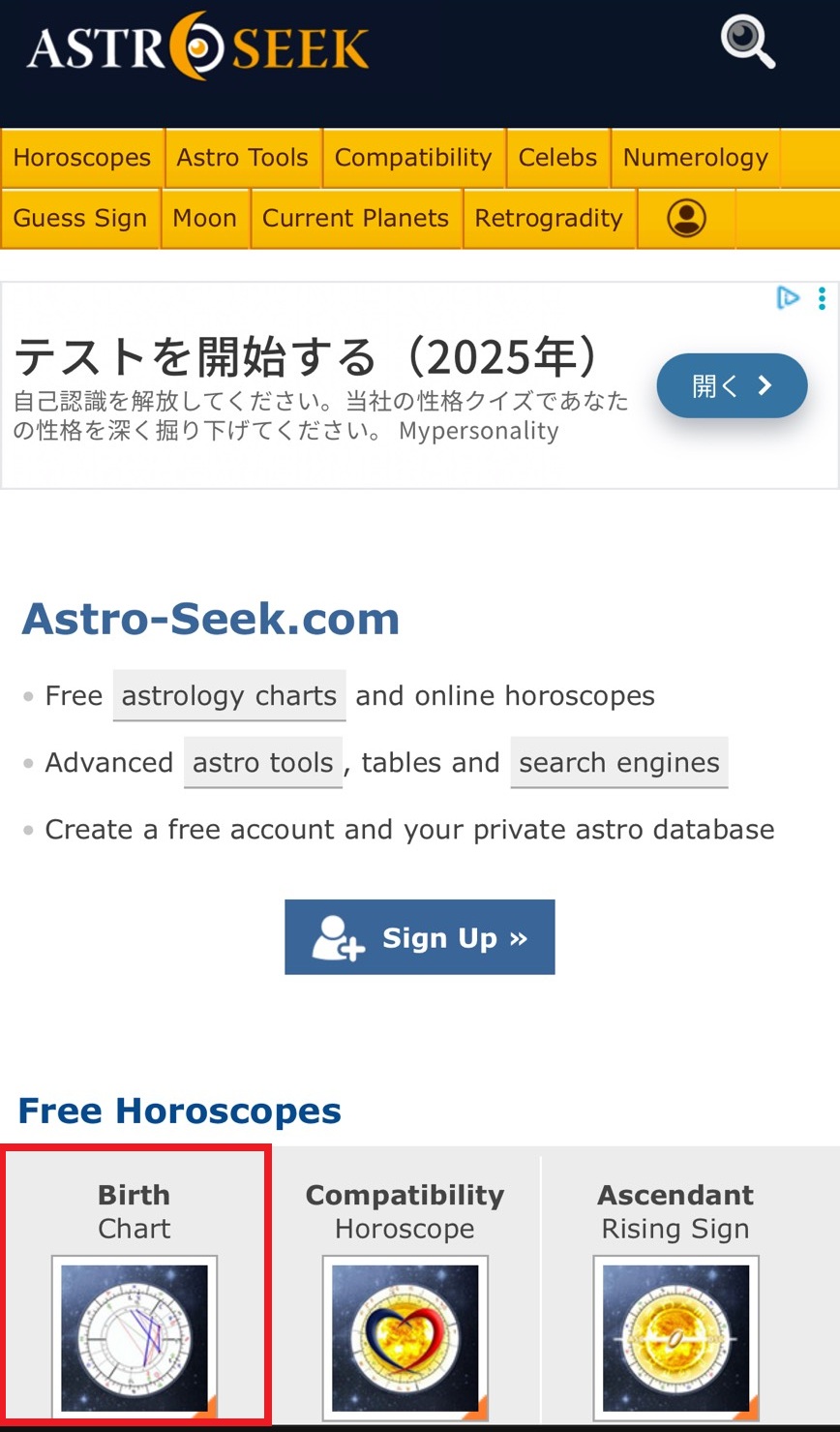Screen dimensions: 840x1432
Task: Open the search magnifier icon
Action: click(747, 44)
